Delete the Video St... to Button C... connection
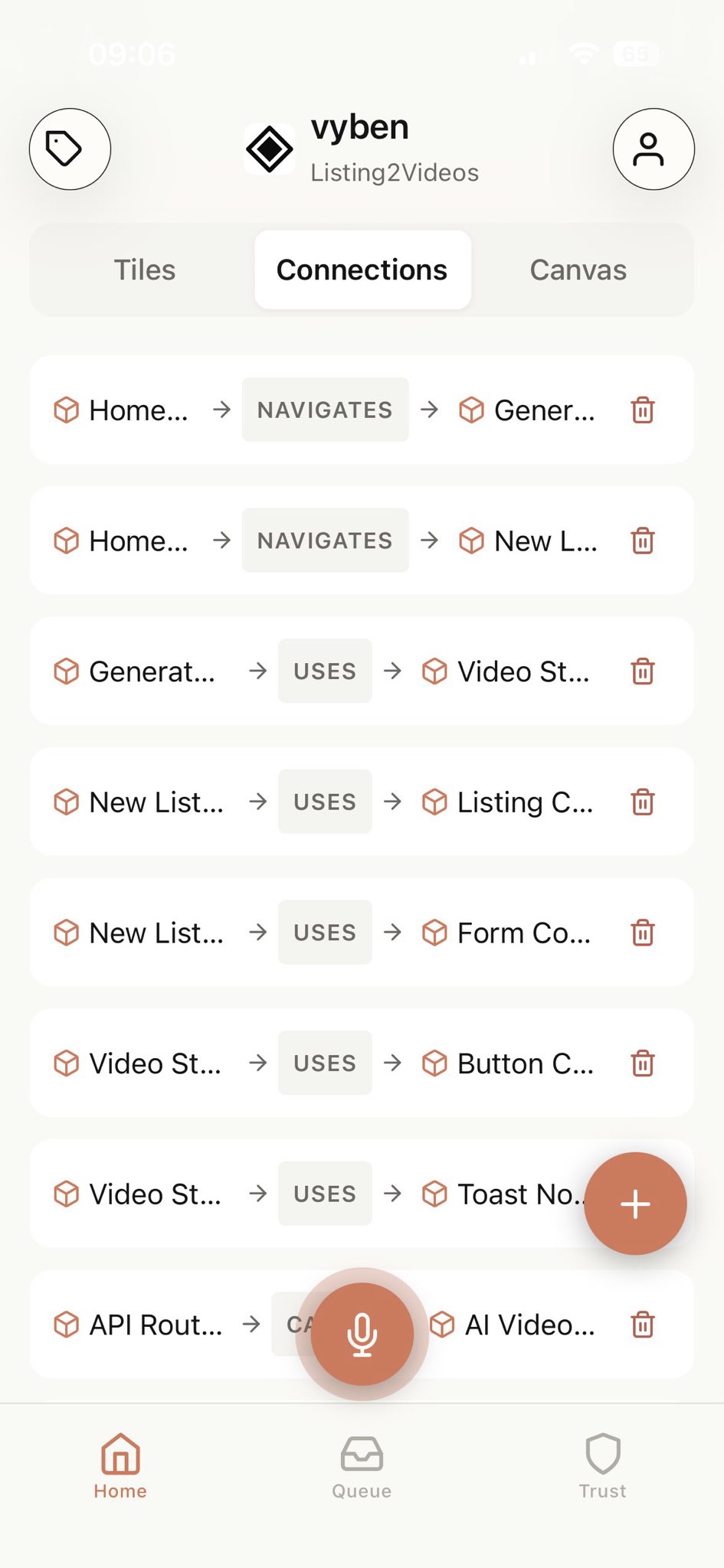The width and height of the screenshot is (724, 1568). point(642,1063)
